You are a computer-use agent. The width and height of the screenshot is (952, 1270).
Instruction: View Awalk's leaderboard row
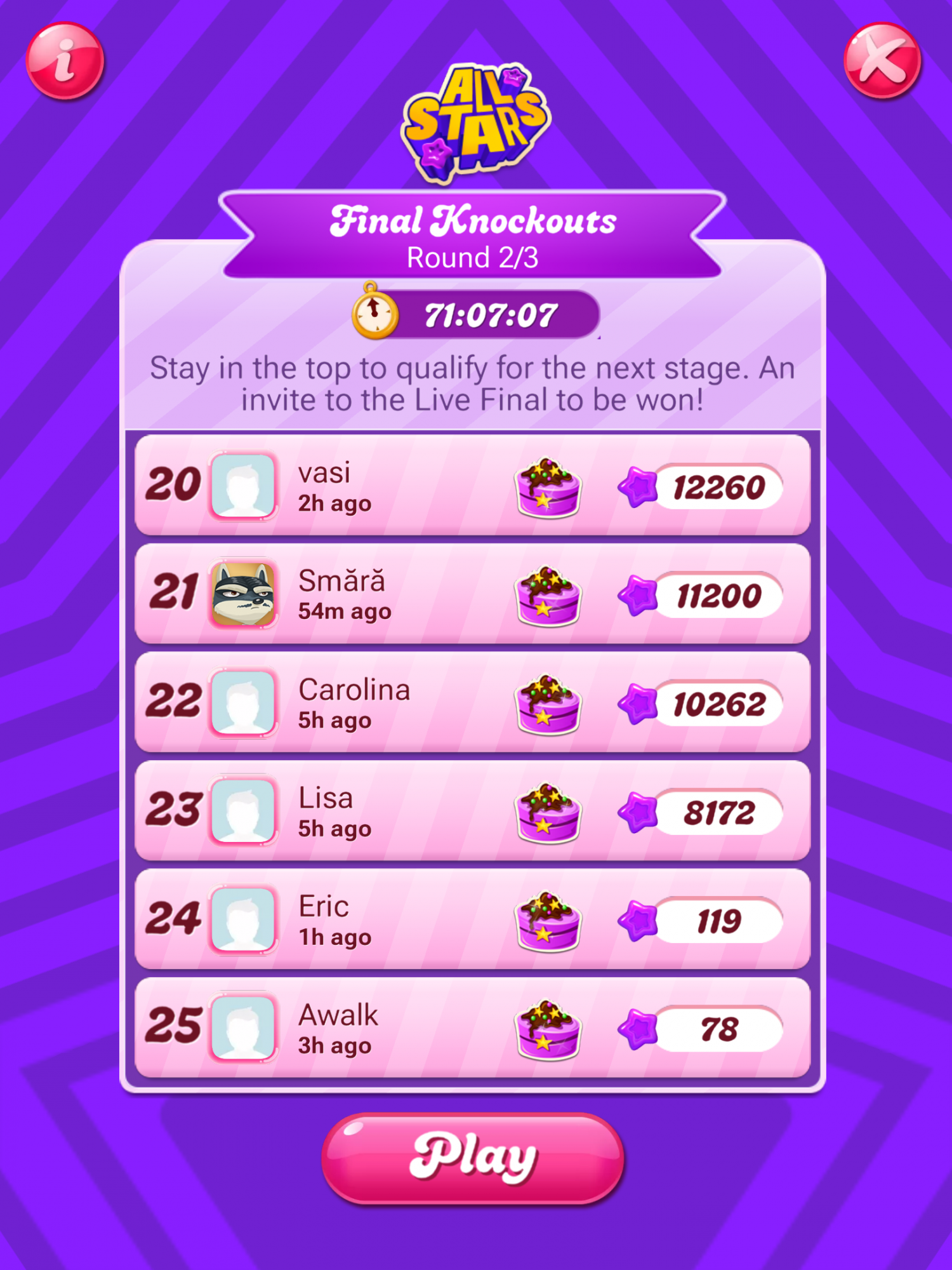click(x=472, y=1028)
